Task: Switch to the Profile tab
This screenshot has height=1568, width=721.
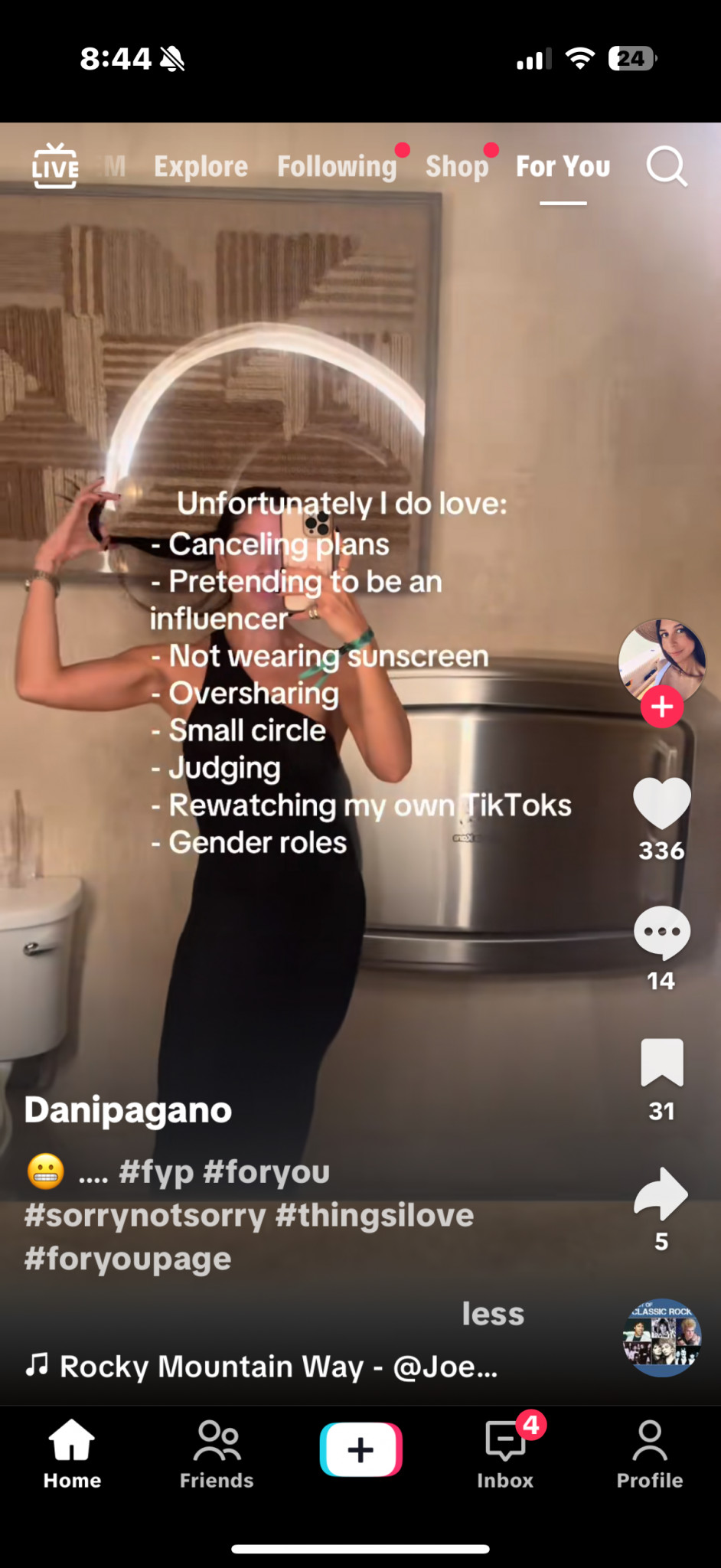Action: point(650,1454)
